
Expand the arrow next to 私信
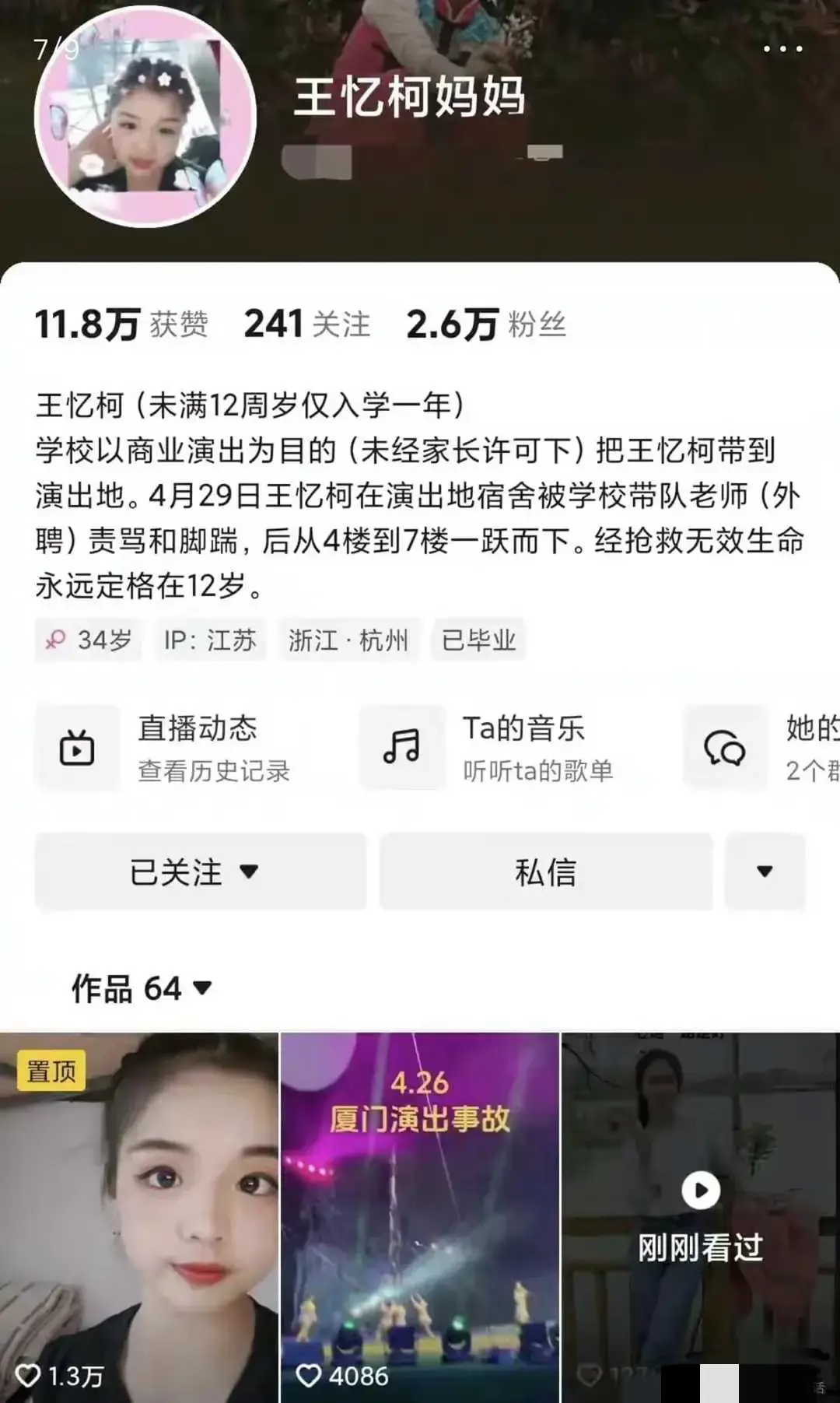click(x=765, y=872)
